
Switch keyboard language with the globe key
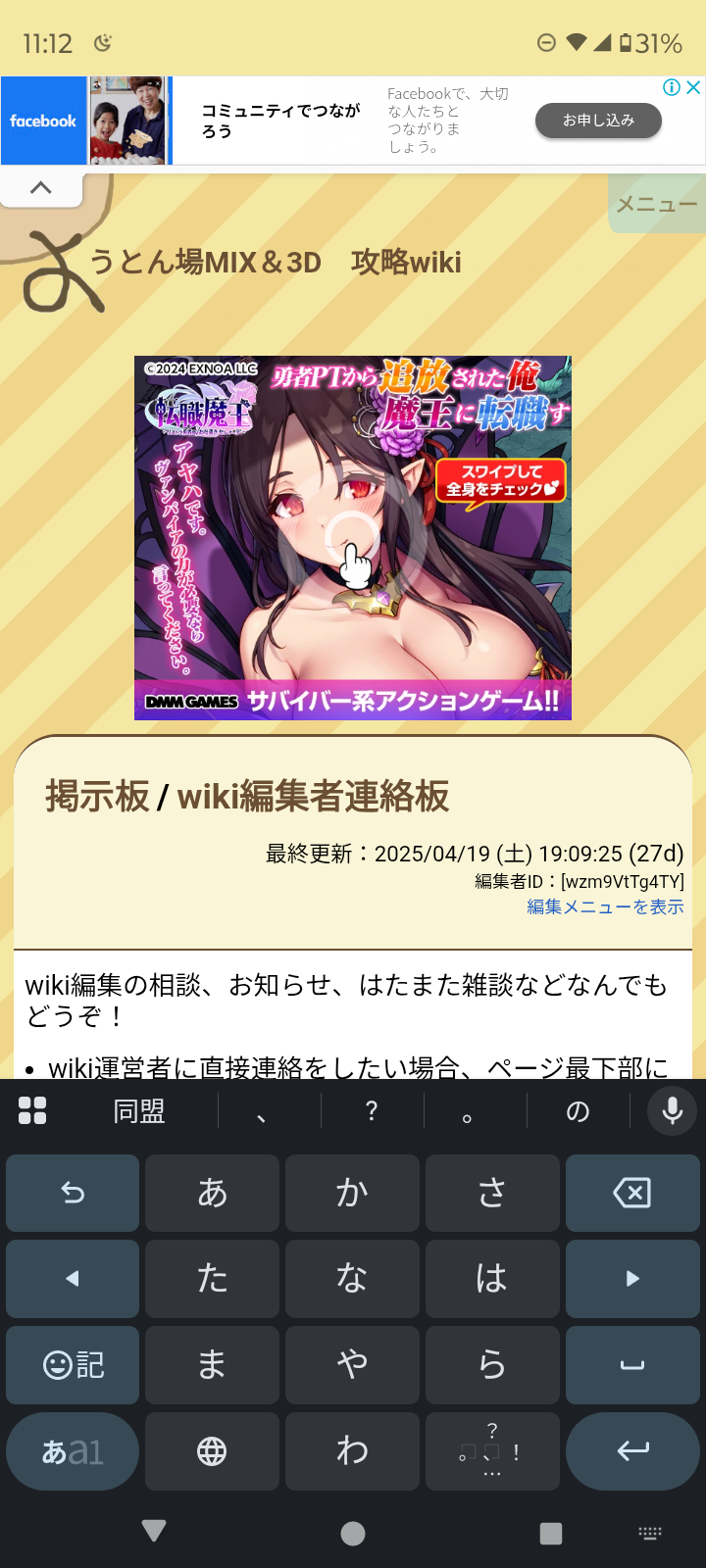[x=212, y=1450]
